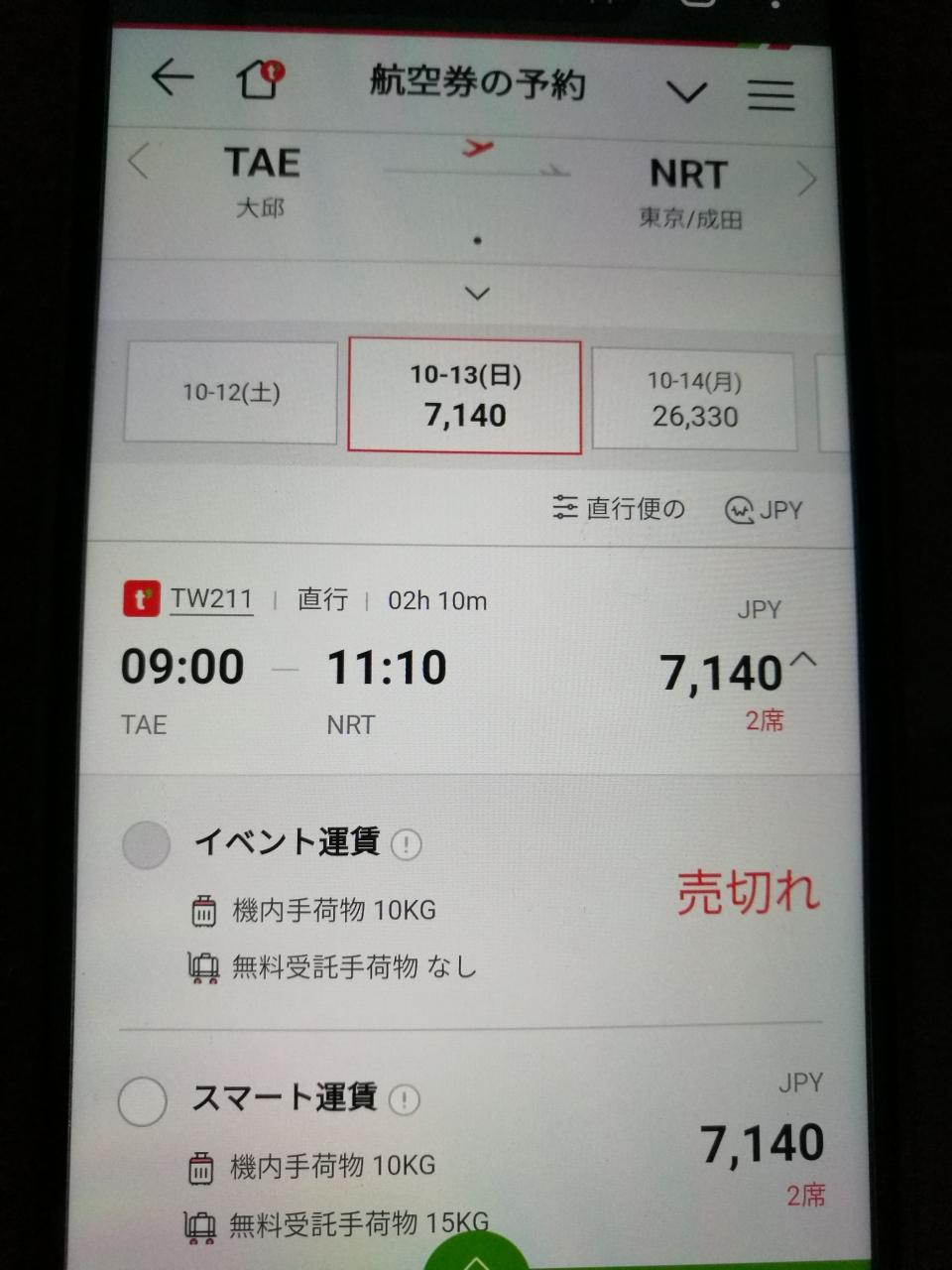Image resolution: width=952 pixels, height=1270 pixels.
Task: Show next route with right chevron
Action: 806,180
